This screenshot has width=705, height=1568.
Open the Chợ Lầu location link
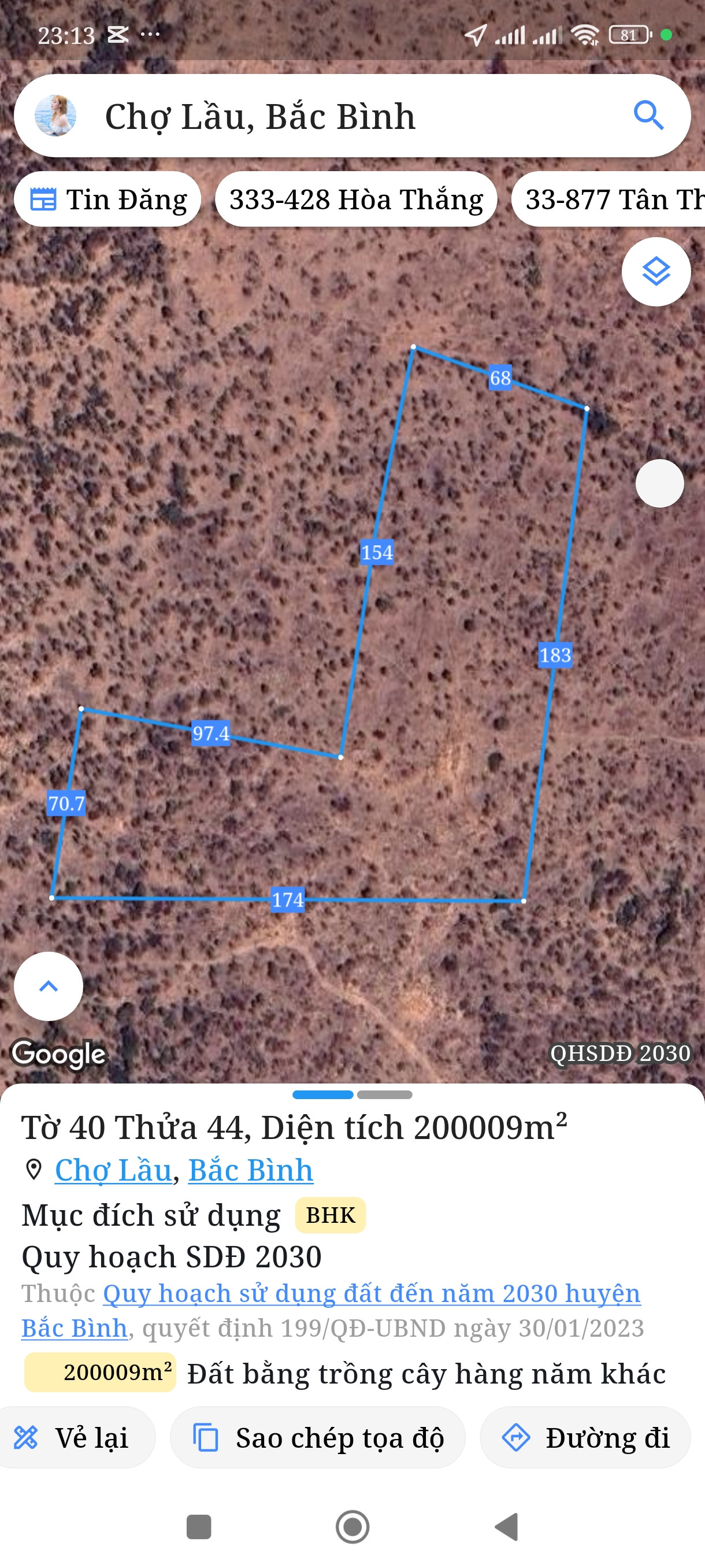(x=113, y=1170)
